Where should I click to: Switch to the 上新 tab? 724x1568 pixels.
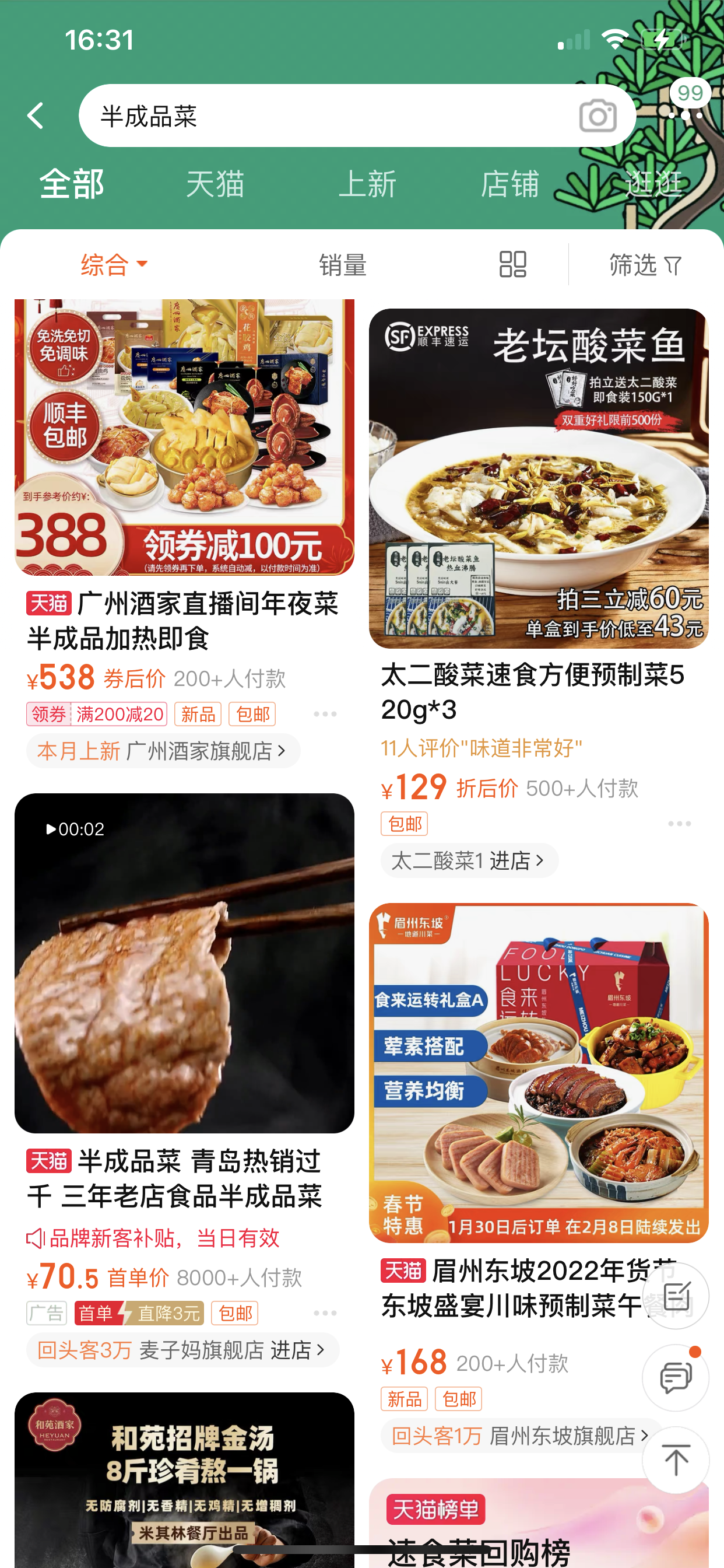pyautogui.click(x=367, y=184)
